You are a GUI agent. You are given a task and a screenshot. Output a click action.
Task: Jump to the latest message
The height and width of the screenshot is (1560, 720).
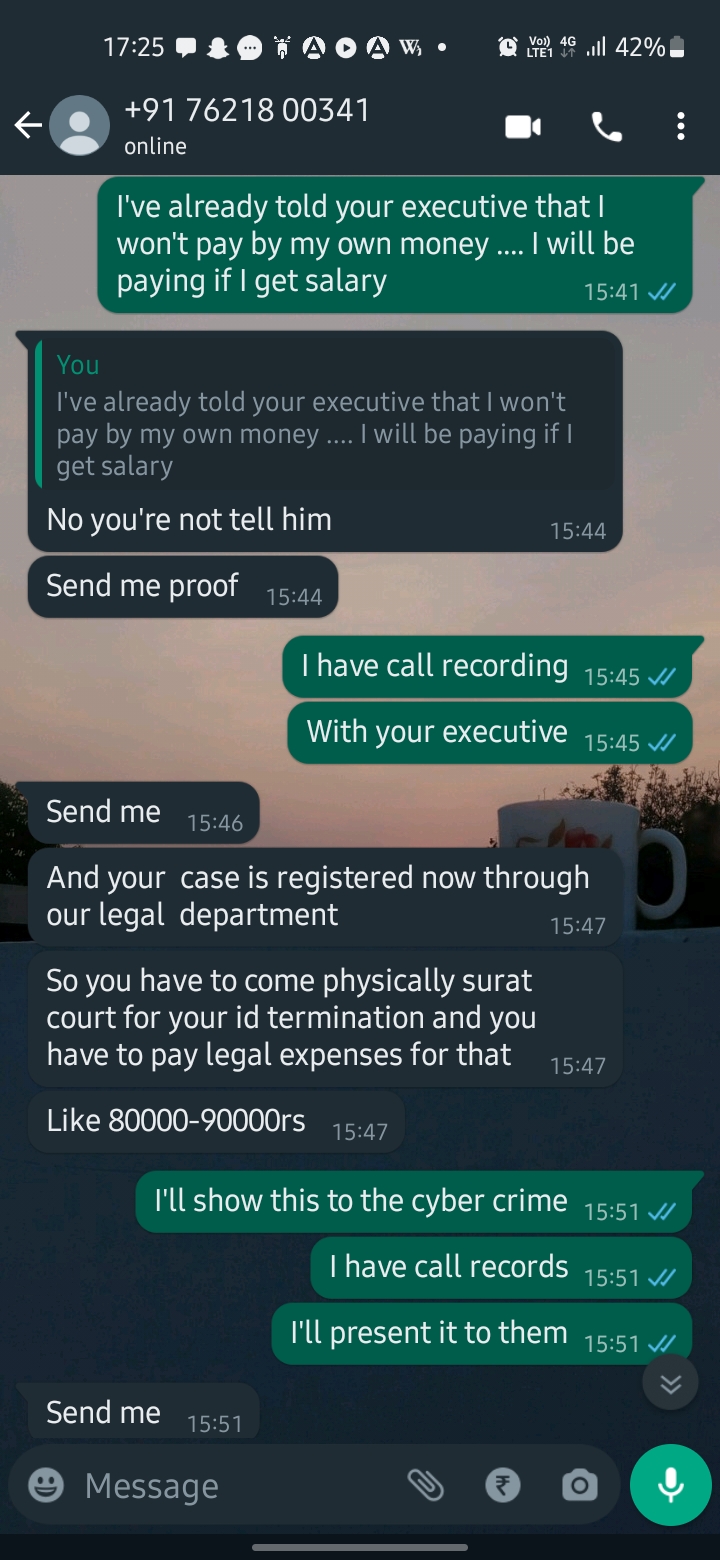coord(670,1384)
